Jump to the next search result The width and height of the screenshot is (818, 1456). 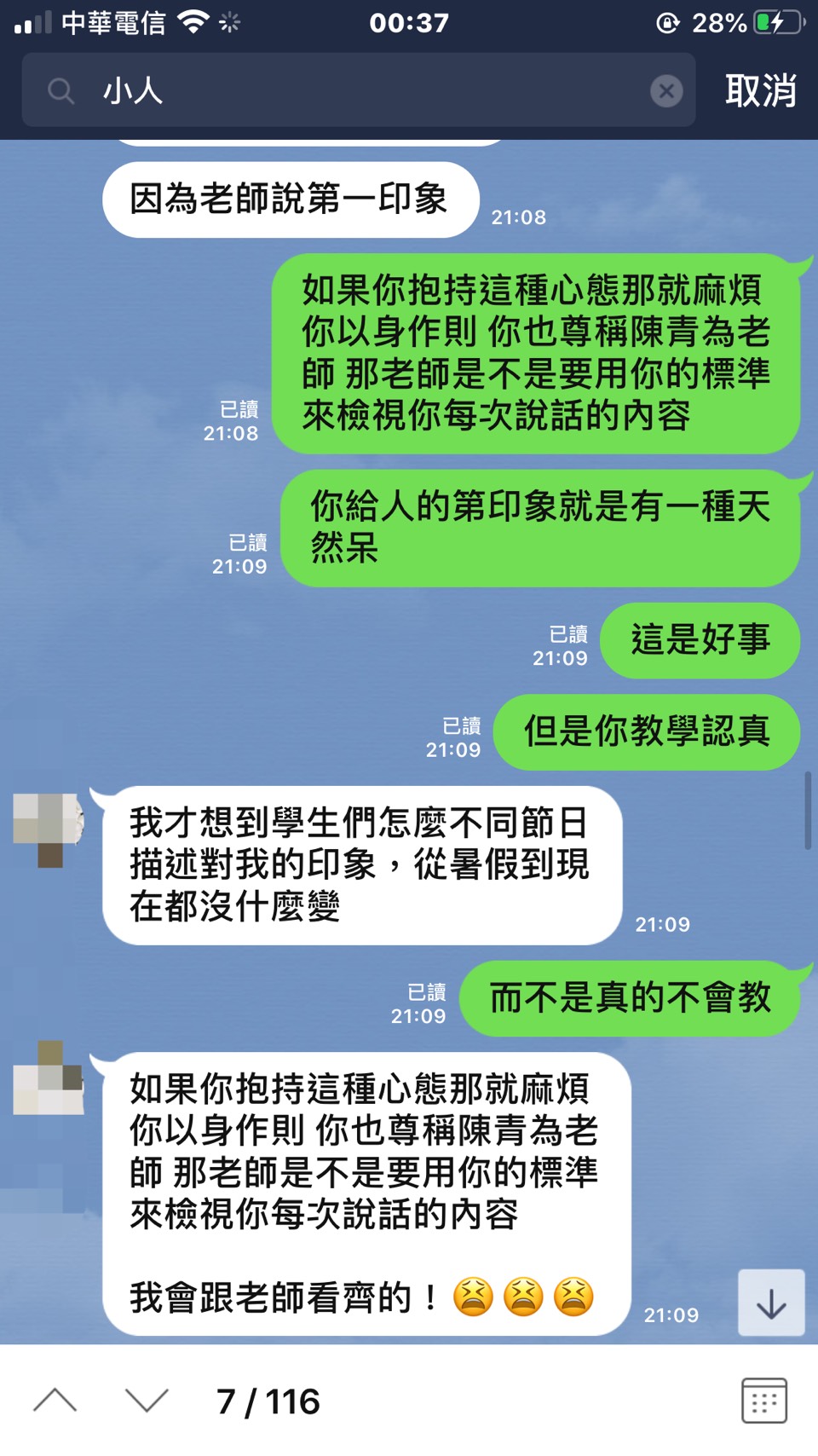[x=147, y=1400]
